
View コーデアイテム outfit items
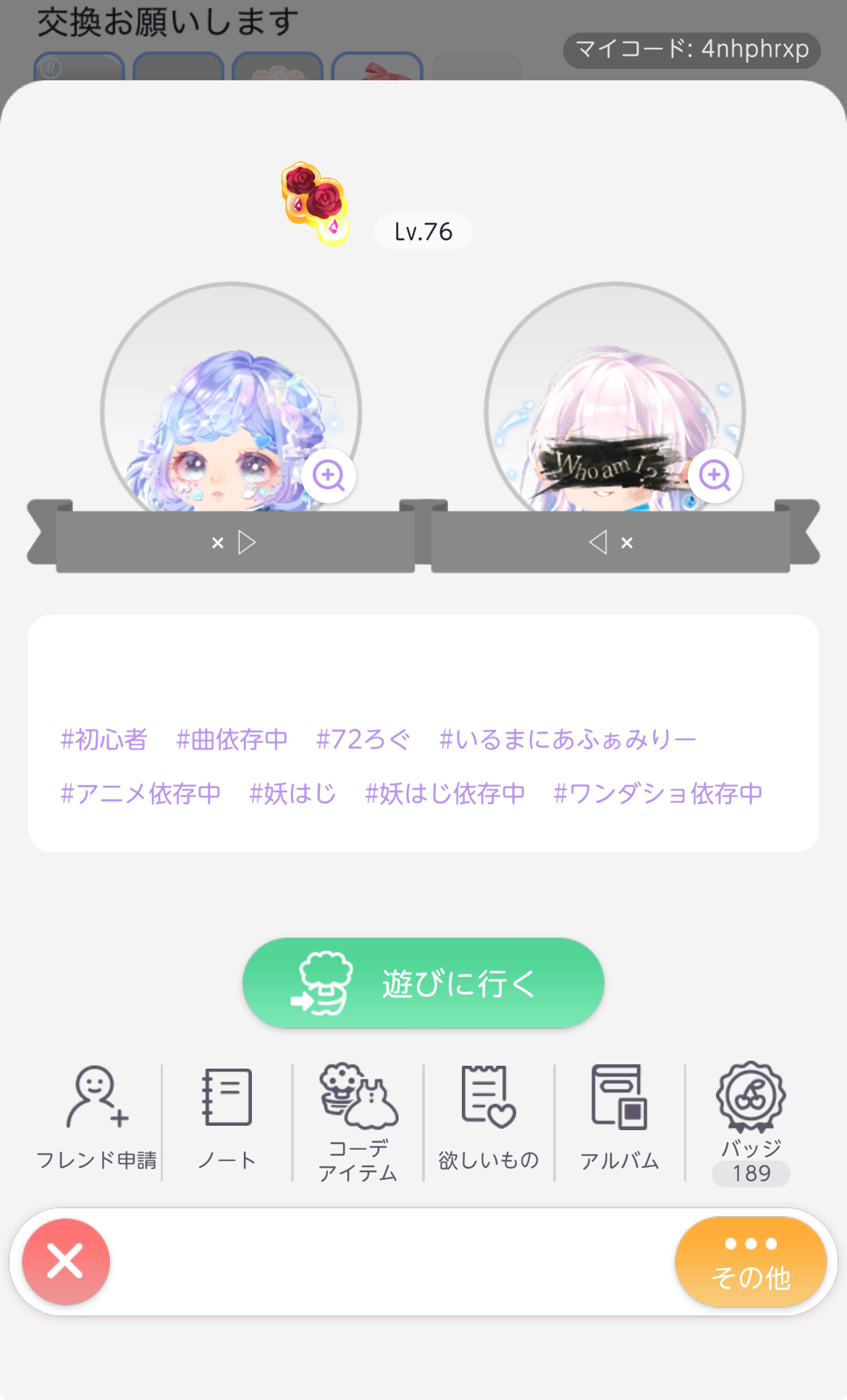point(358,1120)
